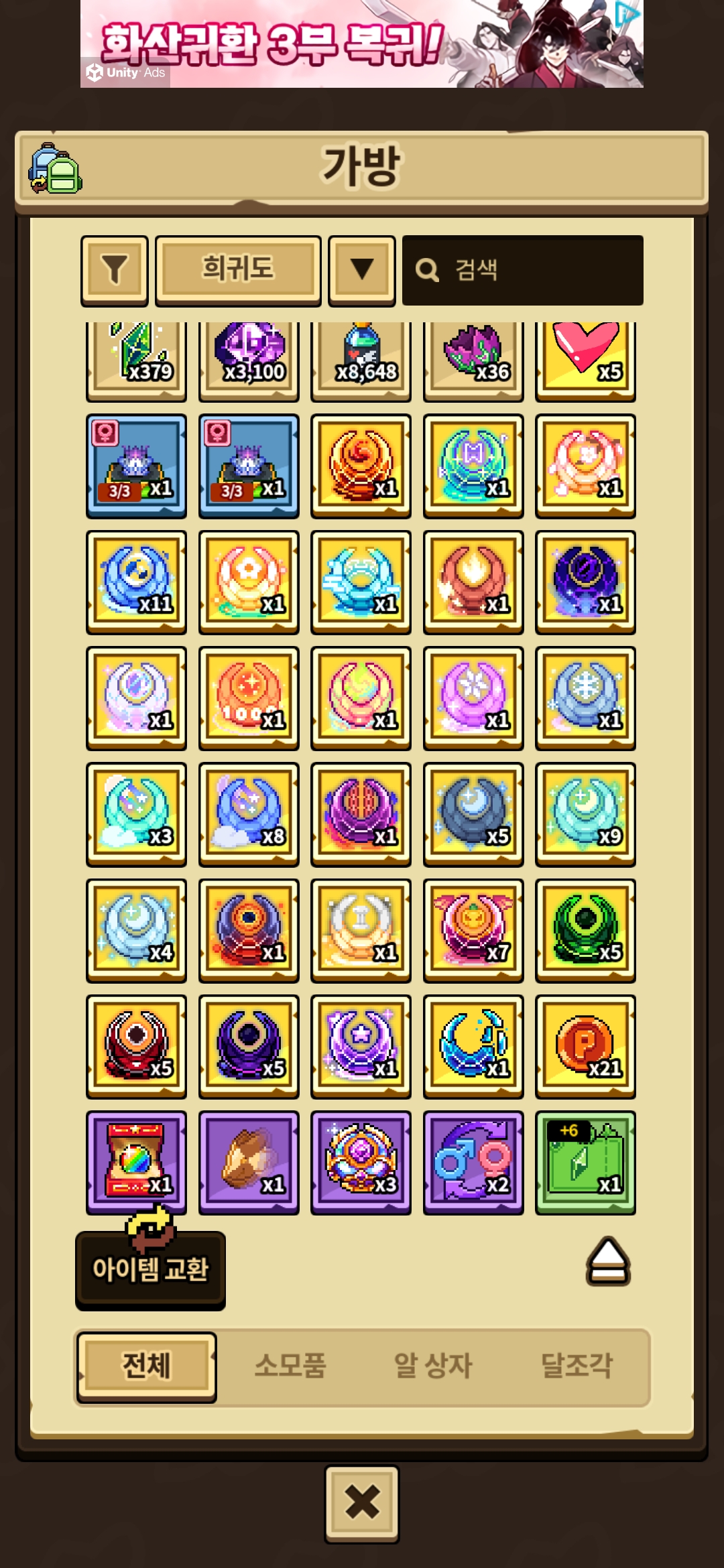Open the filter funnel button

tap(115, 270)
